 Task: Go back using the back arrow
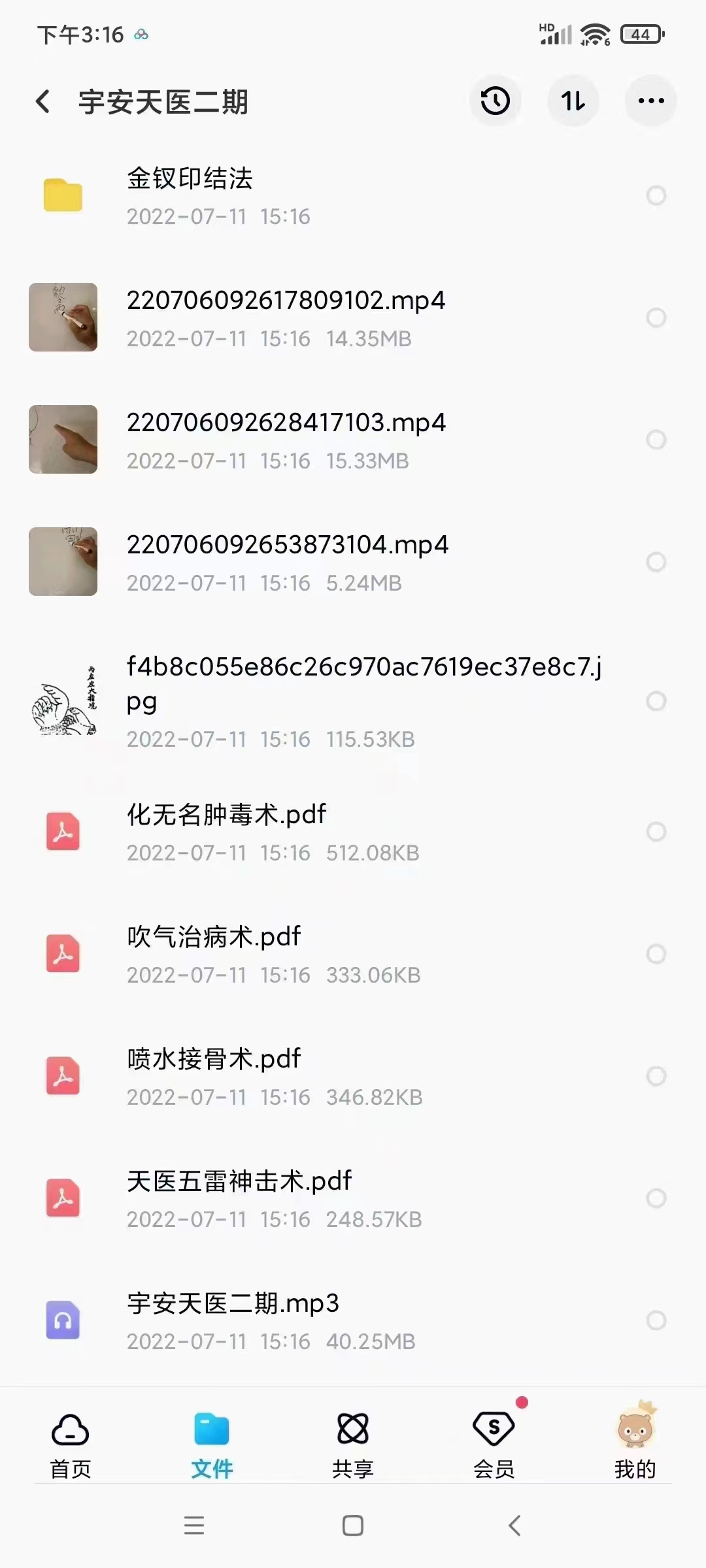click(43, 101)
